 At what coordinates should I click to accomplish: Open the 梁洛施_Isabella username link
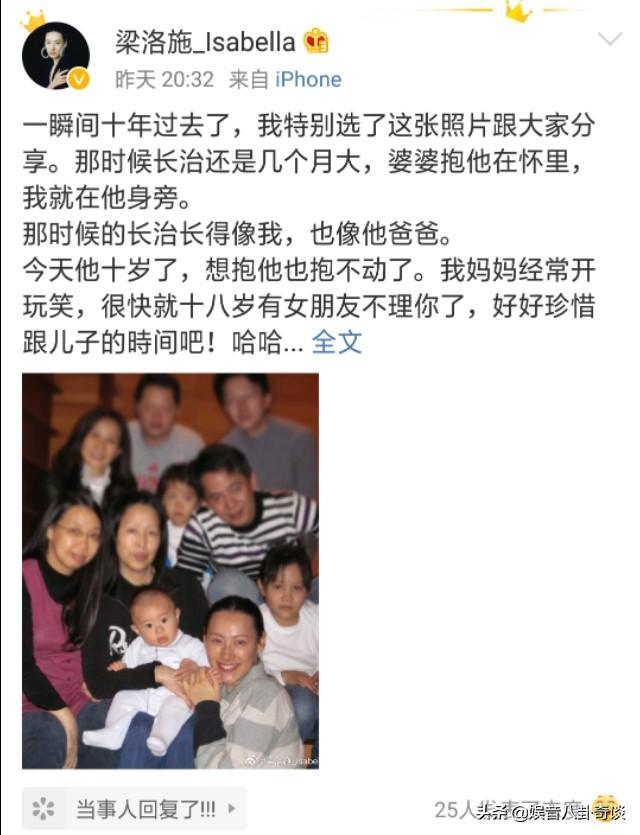(205, 42)
